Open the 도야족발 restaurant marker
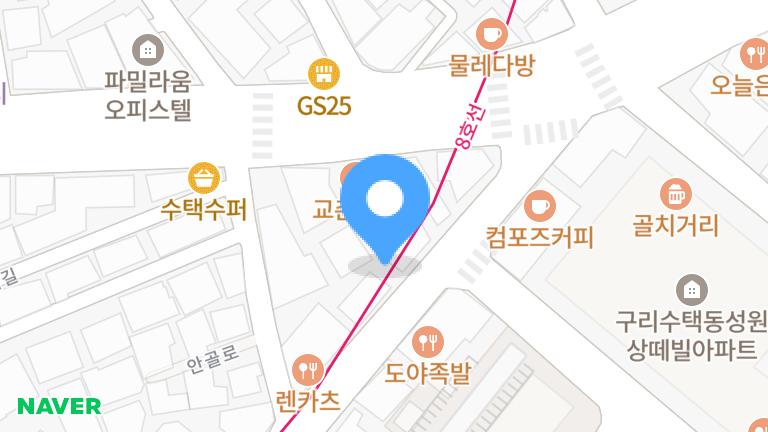 427,343
